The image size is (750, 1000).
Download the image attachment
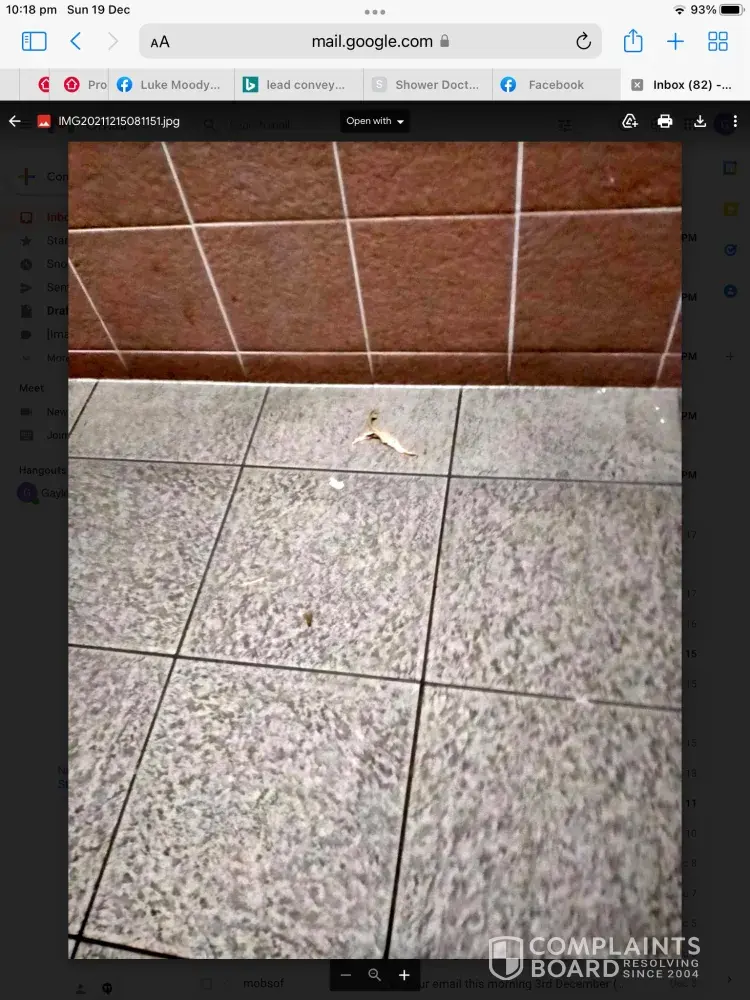[700, 121]
